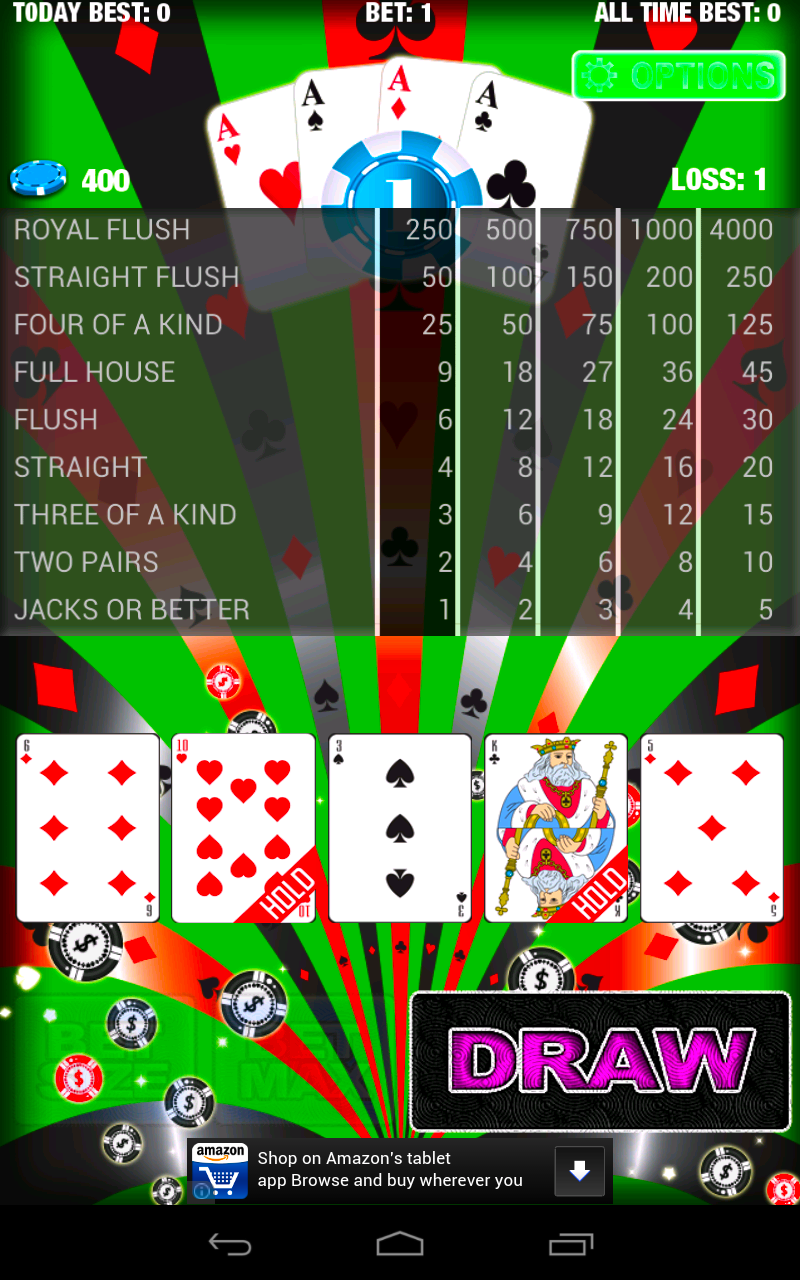
Task: Hold the 3 of spades card
Action: click(400, 828)
